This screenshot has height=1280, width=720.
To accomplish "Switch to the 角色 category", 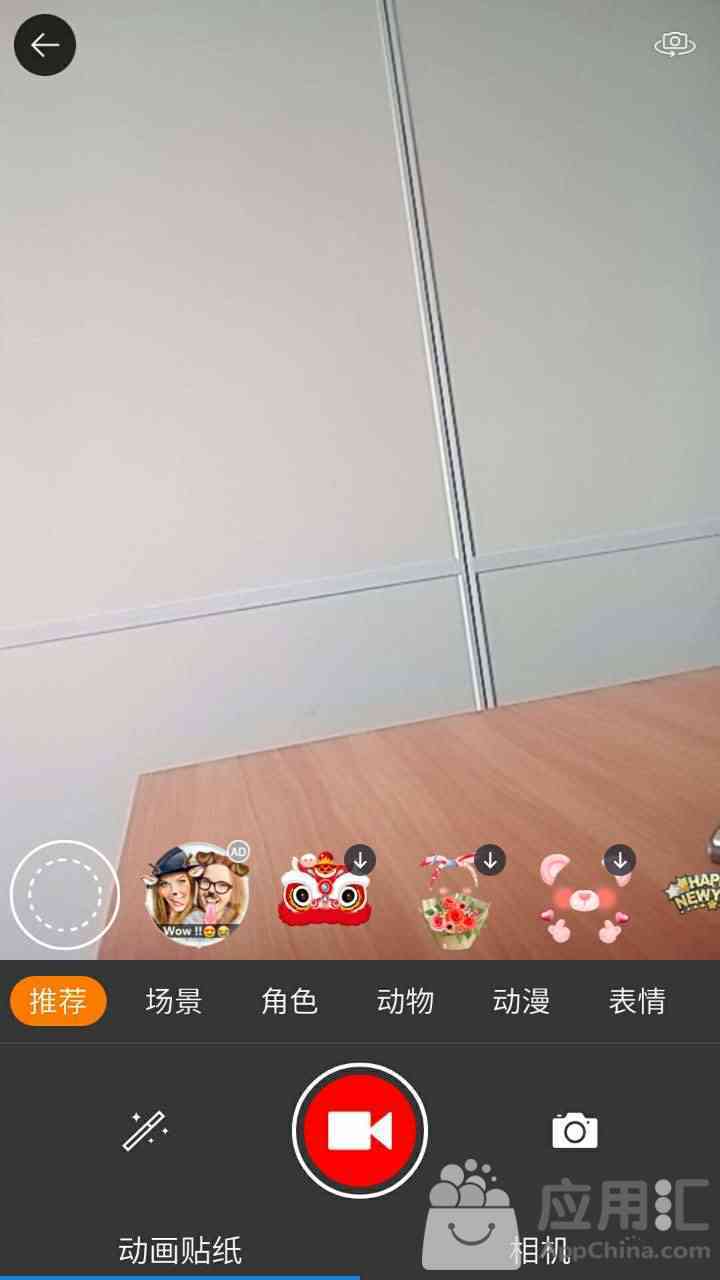I will pyautogui.click(x=290, y=1001).
